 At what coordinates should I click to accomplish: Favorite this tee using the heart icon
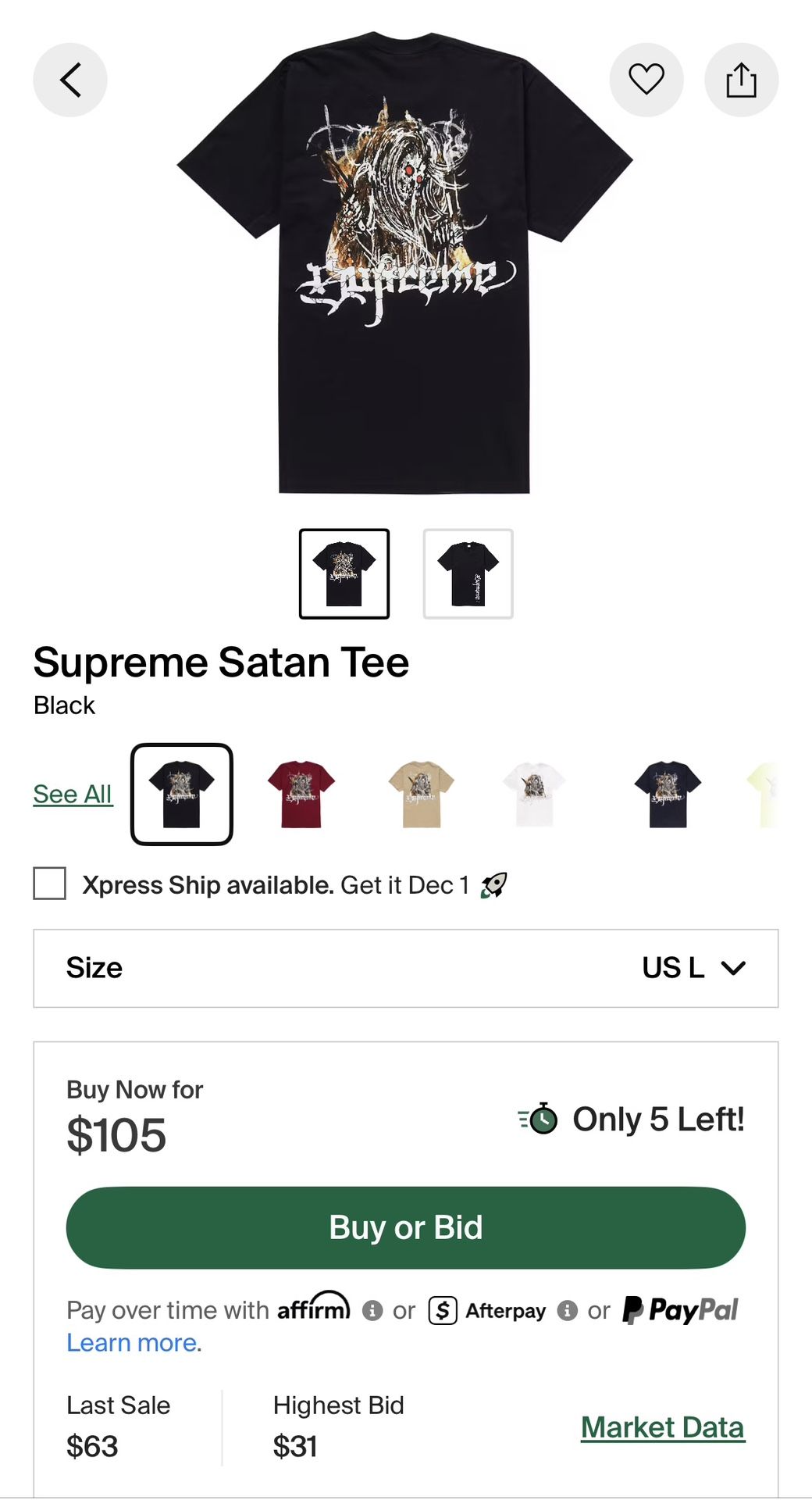(x=646, y=79)
